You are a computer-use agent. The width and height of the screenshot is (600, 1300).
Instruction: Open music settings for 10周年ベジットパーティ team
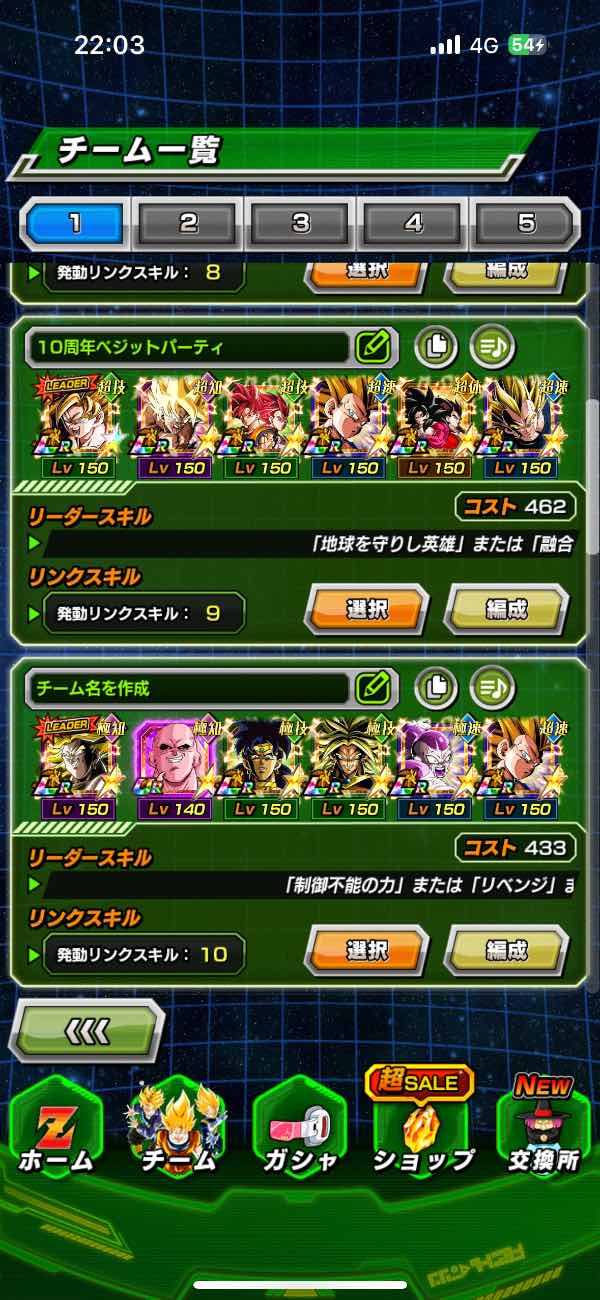pos(492,347)
